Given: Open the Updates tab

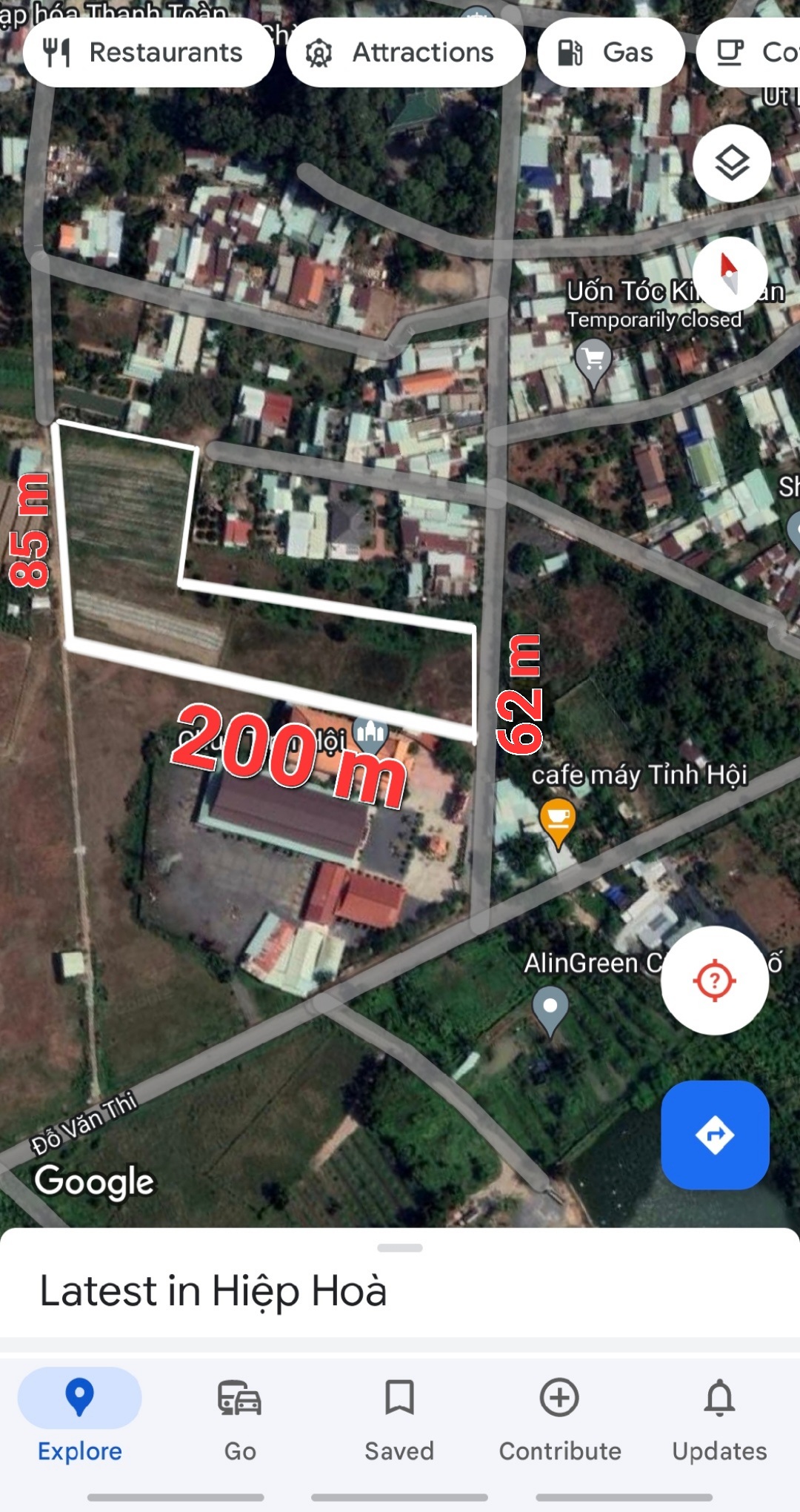Looking at the screenshot, I should click(719, 1419).
